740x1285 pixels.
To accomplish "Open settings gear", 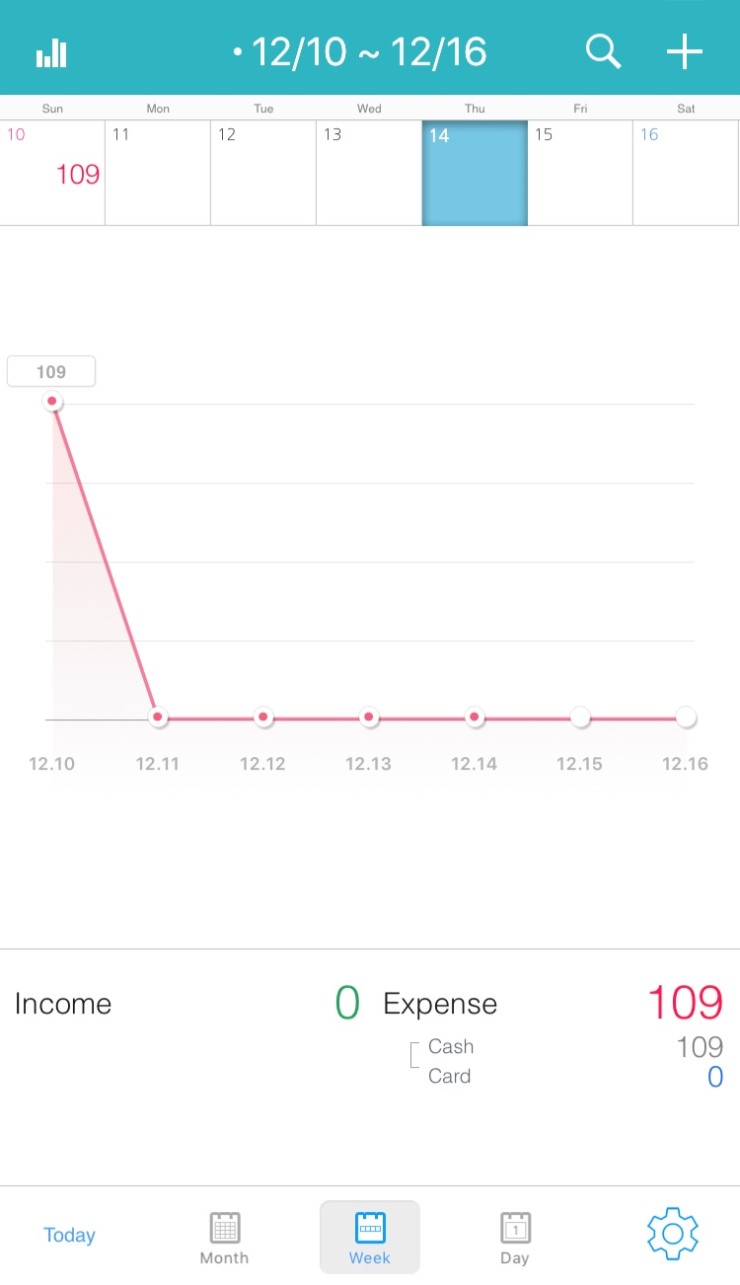I will pos(672,1233).
